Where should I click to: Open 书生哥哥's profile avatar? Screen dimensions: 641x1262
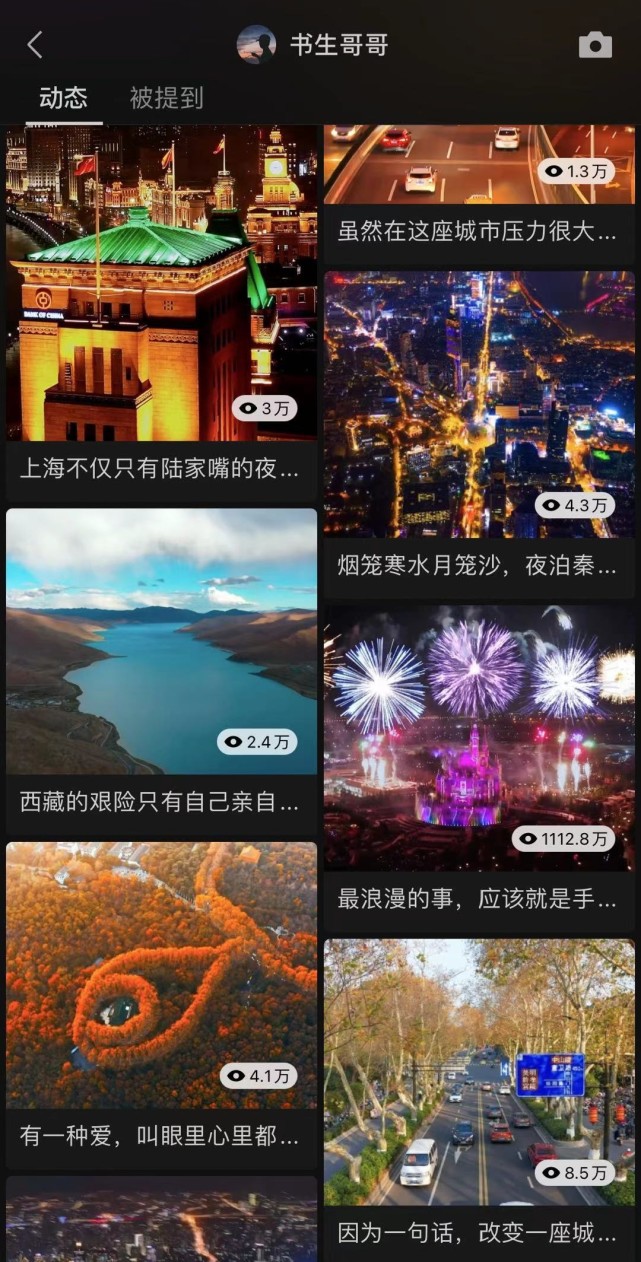click(256, 45)
